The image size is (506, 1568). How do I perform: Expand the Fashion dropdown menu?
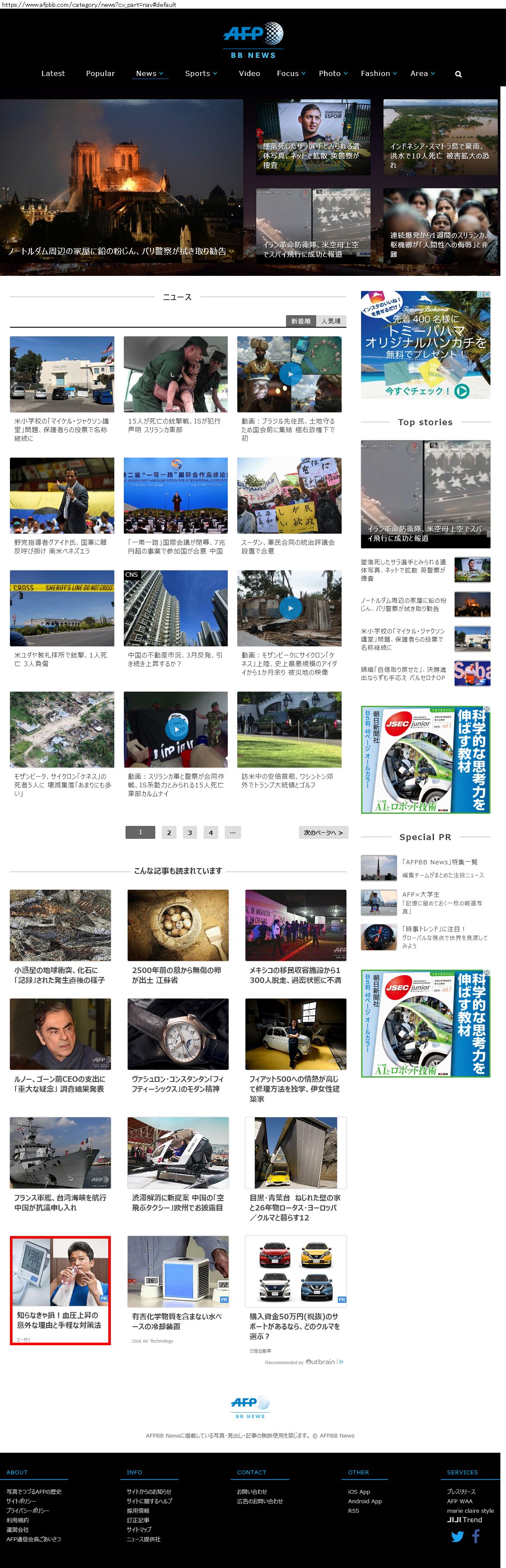pyautogui.click(x=378, y=74)
